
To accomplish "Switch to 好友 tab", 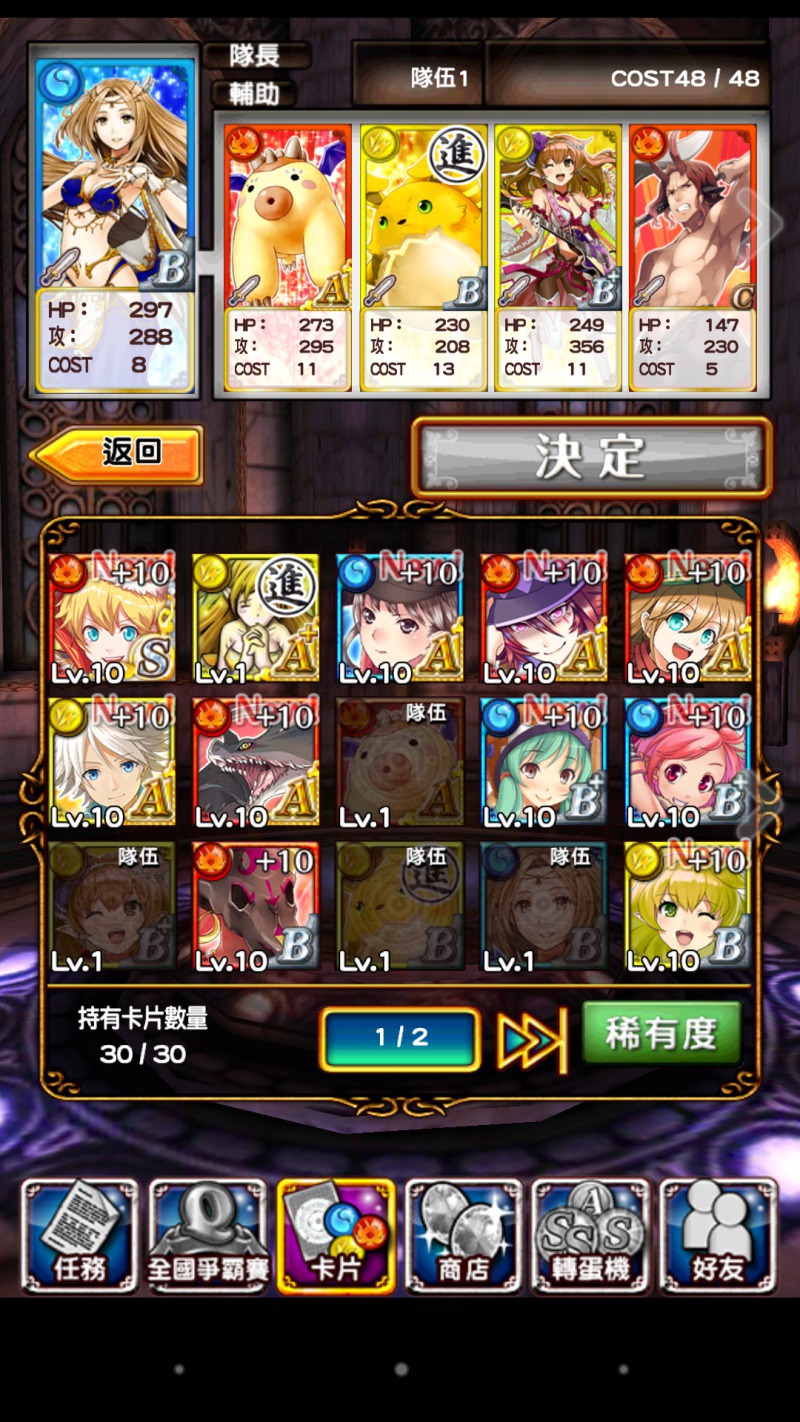I will pyautogui.click(x=719, y=1236).
